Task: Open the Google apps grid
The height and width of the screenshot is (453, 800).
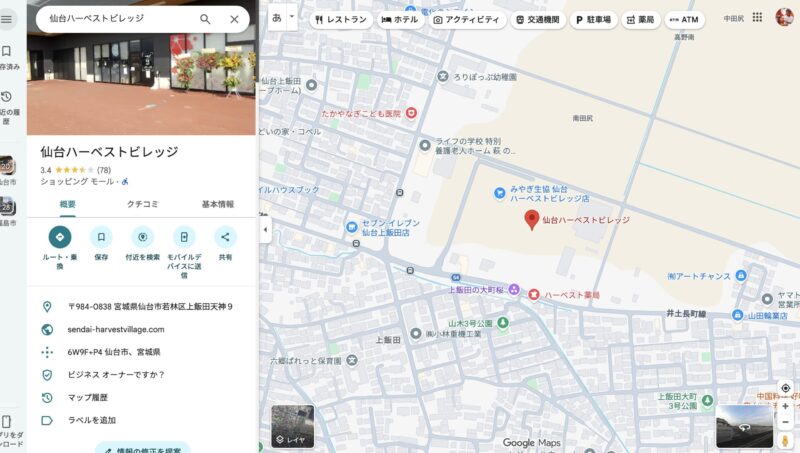Action: point(757,18)
